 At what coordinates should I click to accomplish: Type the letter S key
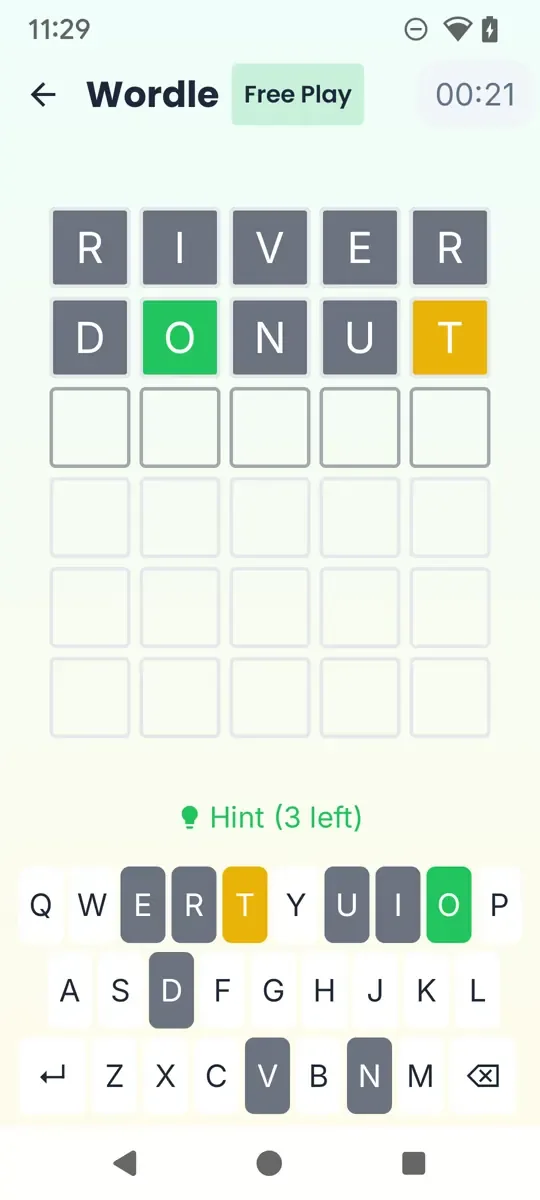(x=120, y=991)
